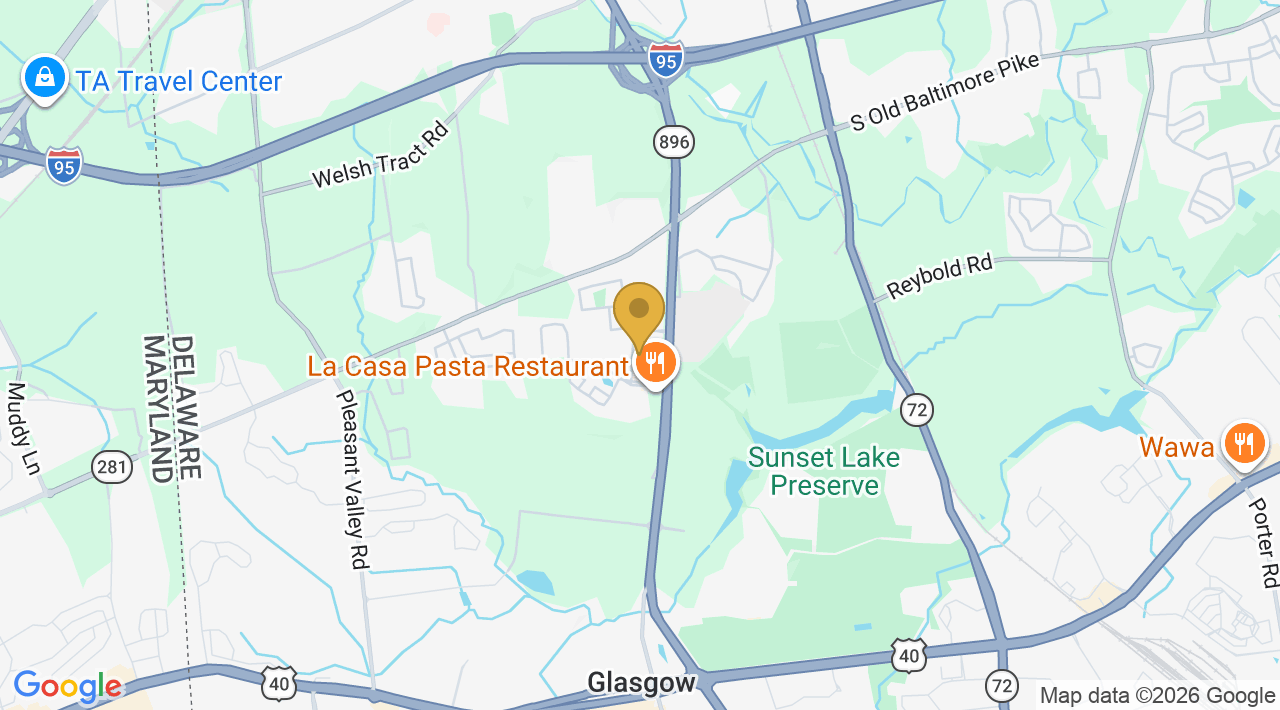Screen dimensions: 1280x710
Task: Open the La Casa Pasta Restaurant marker
Action: point(655,364)
